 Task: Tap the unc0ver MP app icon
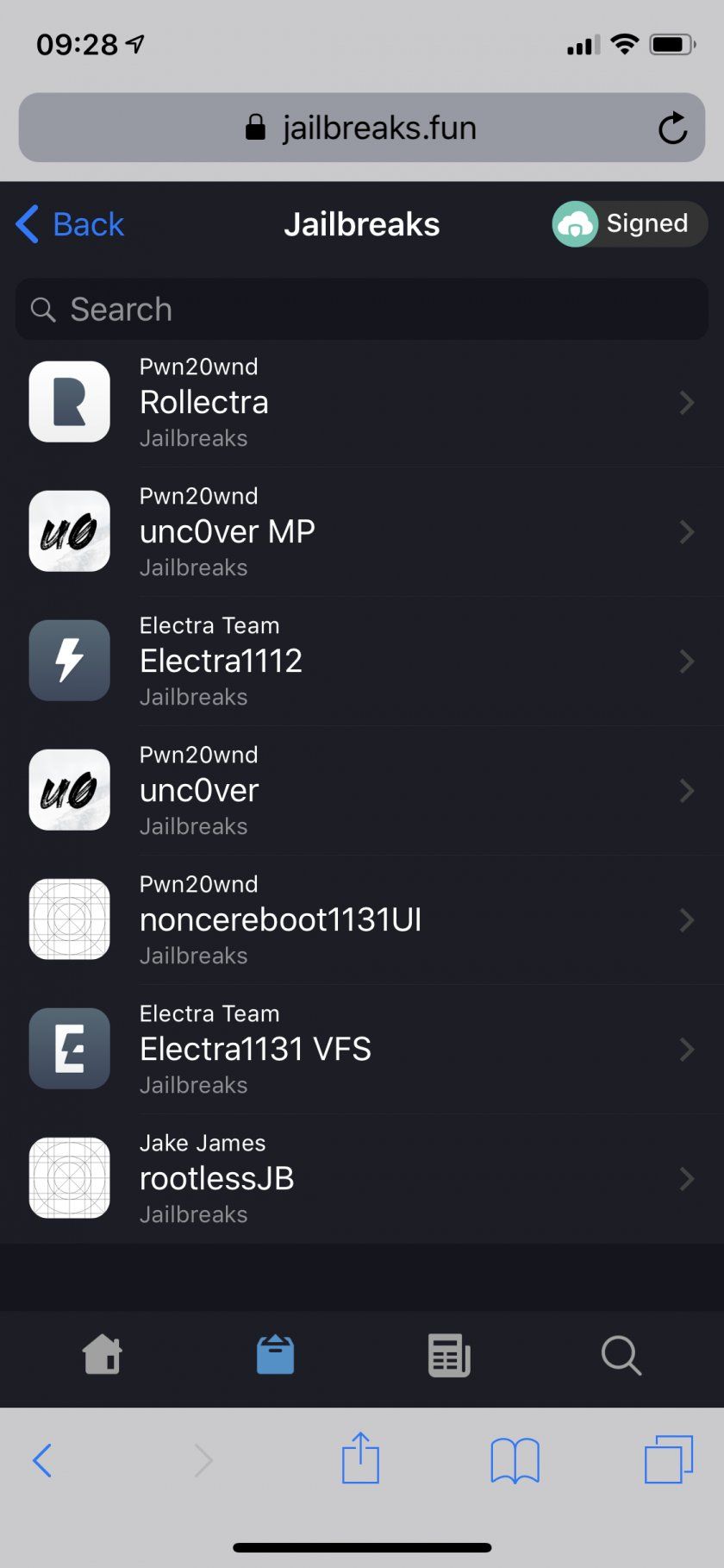(x=69, y=531)
